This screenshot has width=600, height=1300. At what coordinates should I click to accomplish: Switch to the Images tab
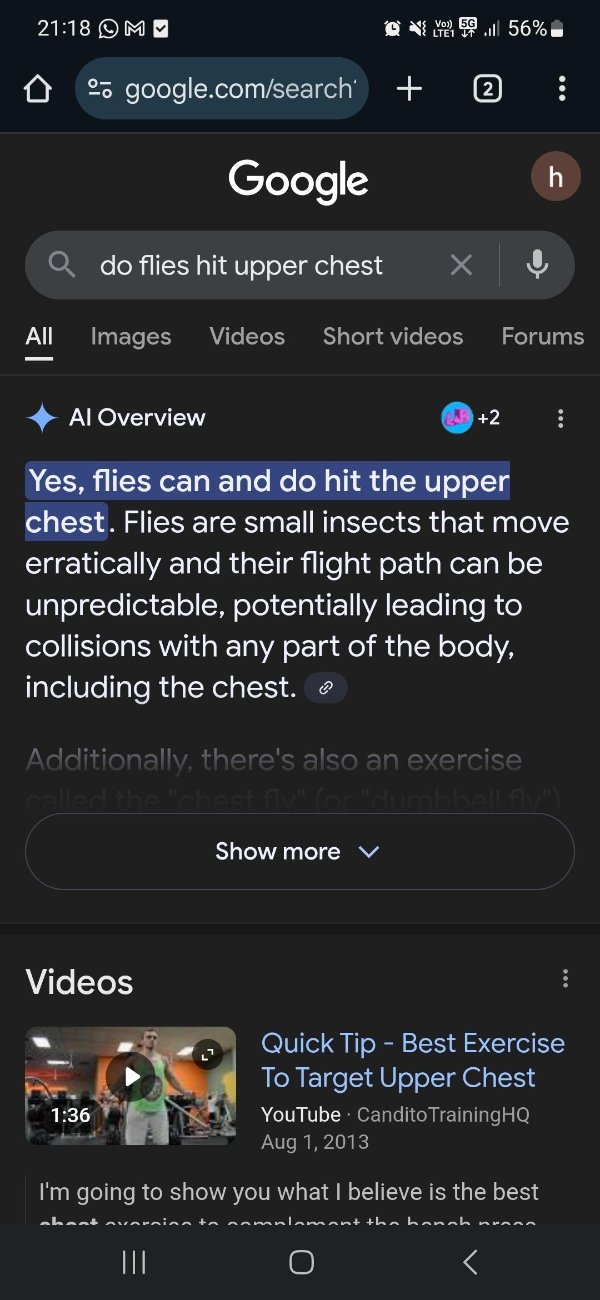tap(131, 336)
